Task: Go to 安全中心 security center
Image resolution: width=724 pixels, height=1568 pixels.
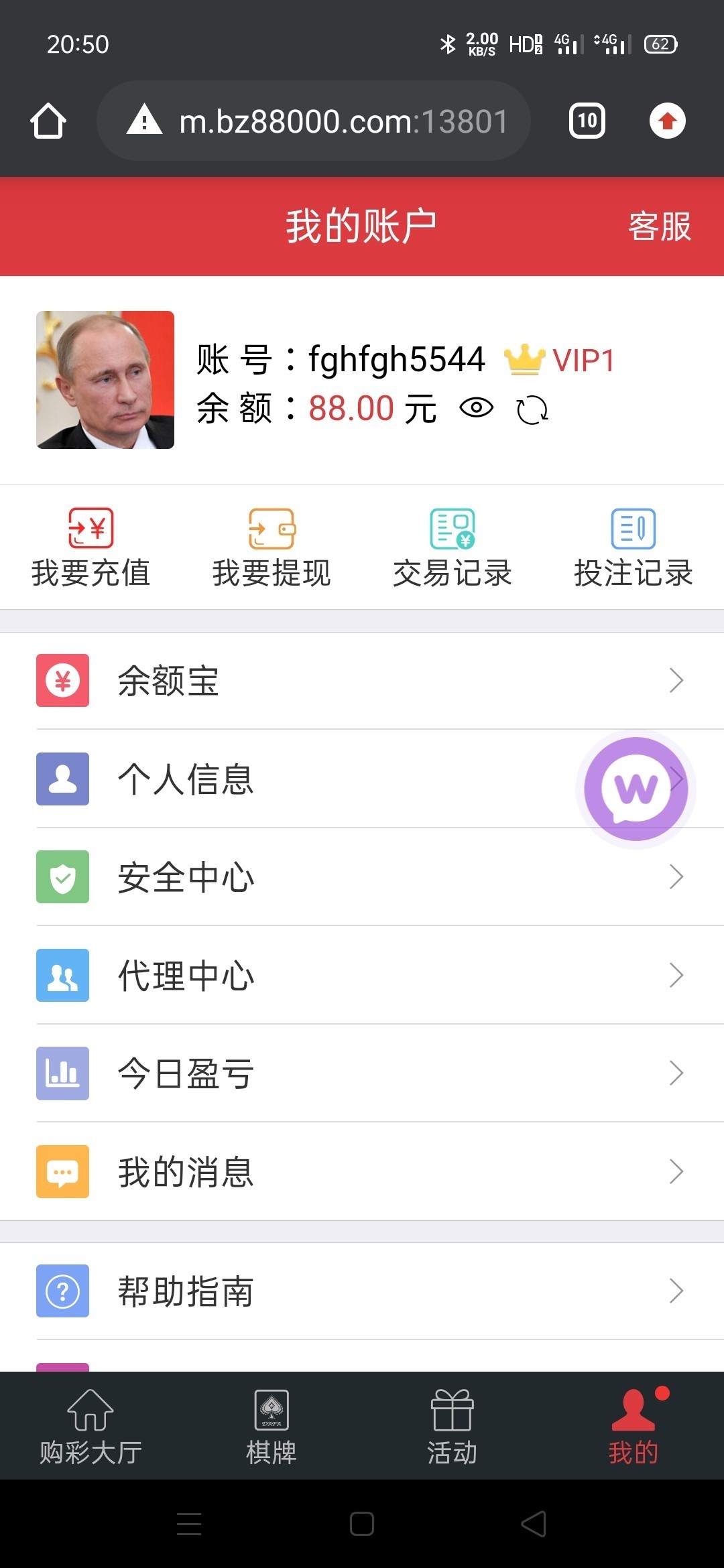Action: coord(362,877)
